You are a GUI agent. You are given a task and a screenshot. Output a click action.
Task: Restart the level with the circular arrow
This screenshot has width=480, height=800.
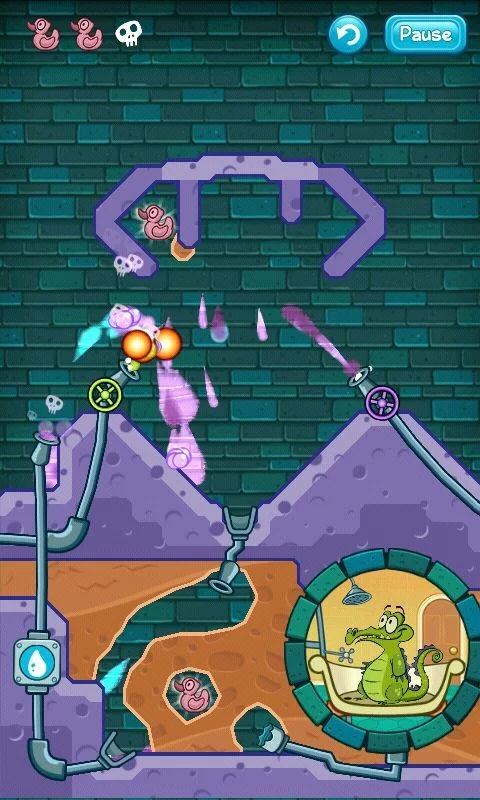348,34
